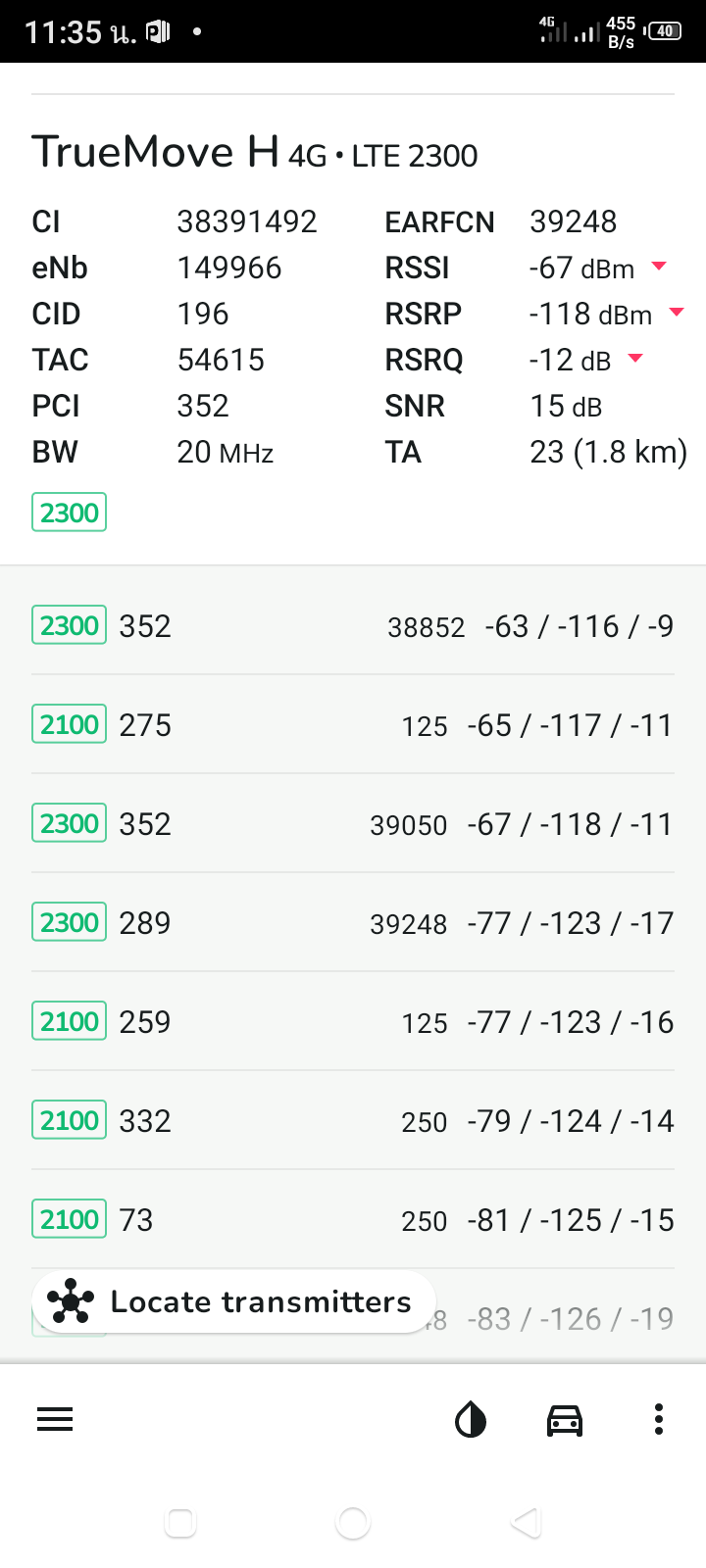Toggle the dark theme contrast icon
This screenshot has width=706, height=1568.
point(471,1419)
